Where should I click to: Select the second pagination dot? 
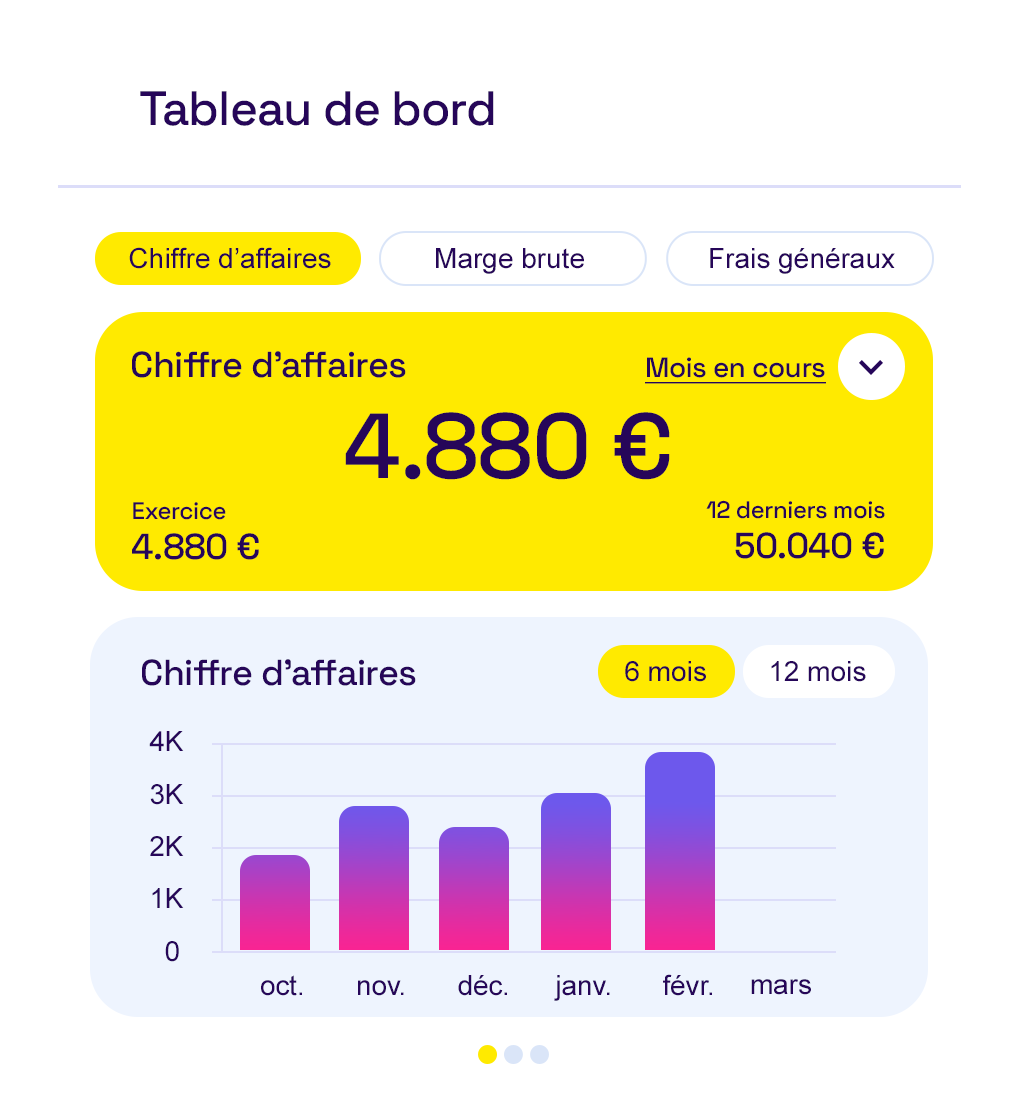point(513,1053)
